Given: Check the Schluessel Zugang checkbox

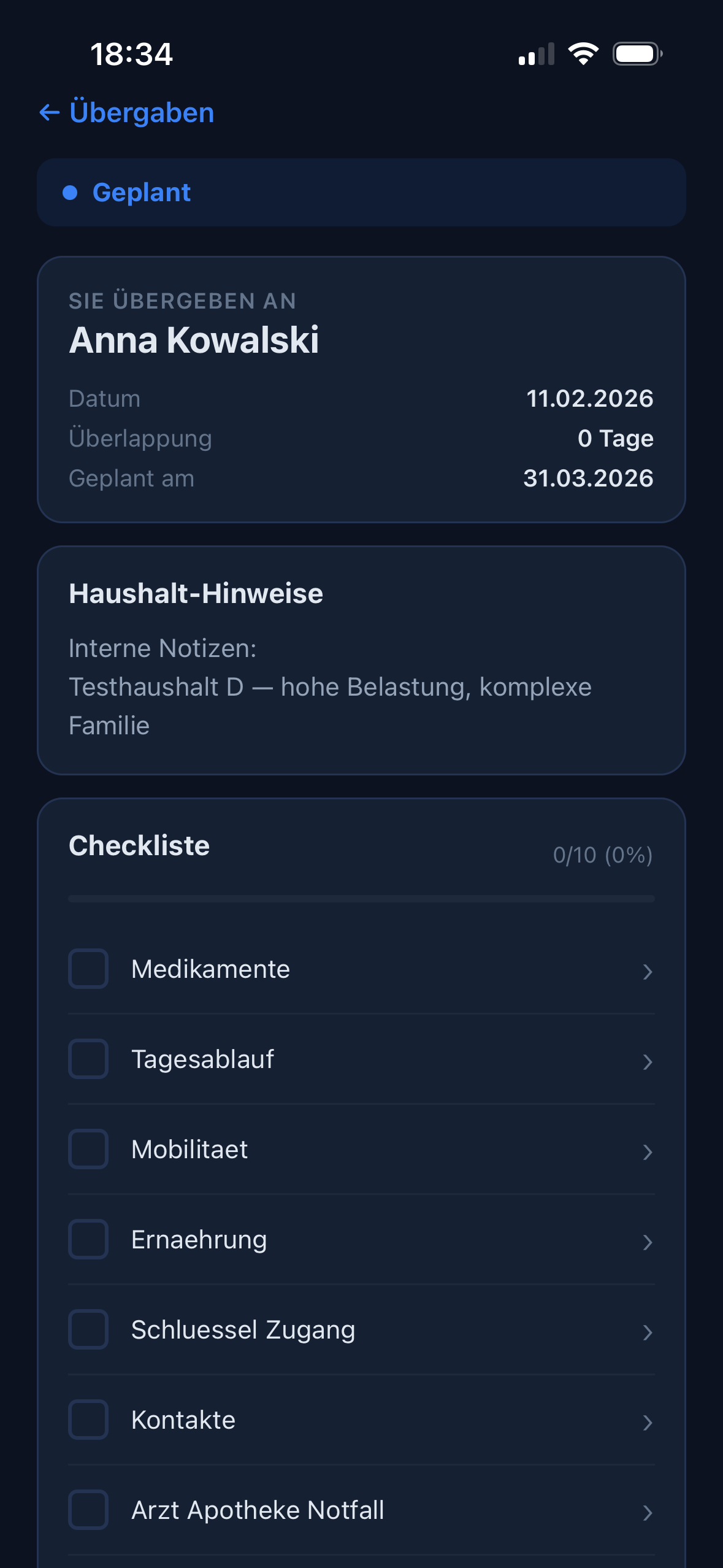Looking at the screenshot, I should coord(88,1330).
